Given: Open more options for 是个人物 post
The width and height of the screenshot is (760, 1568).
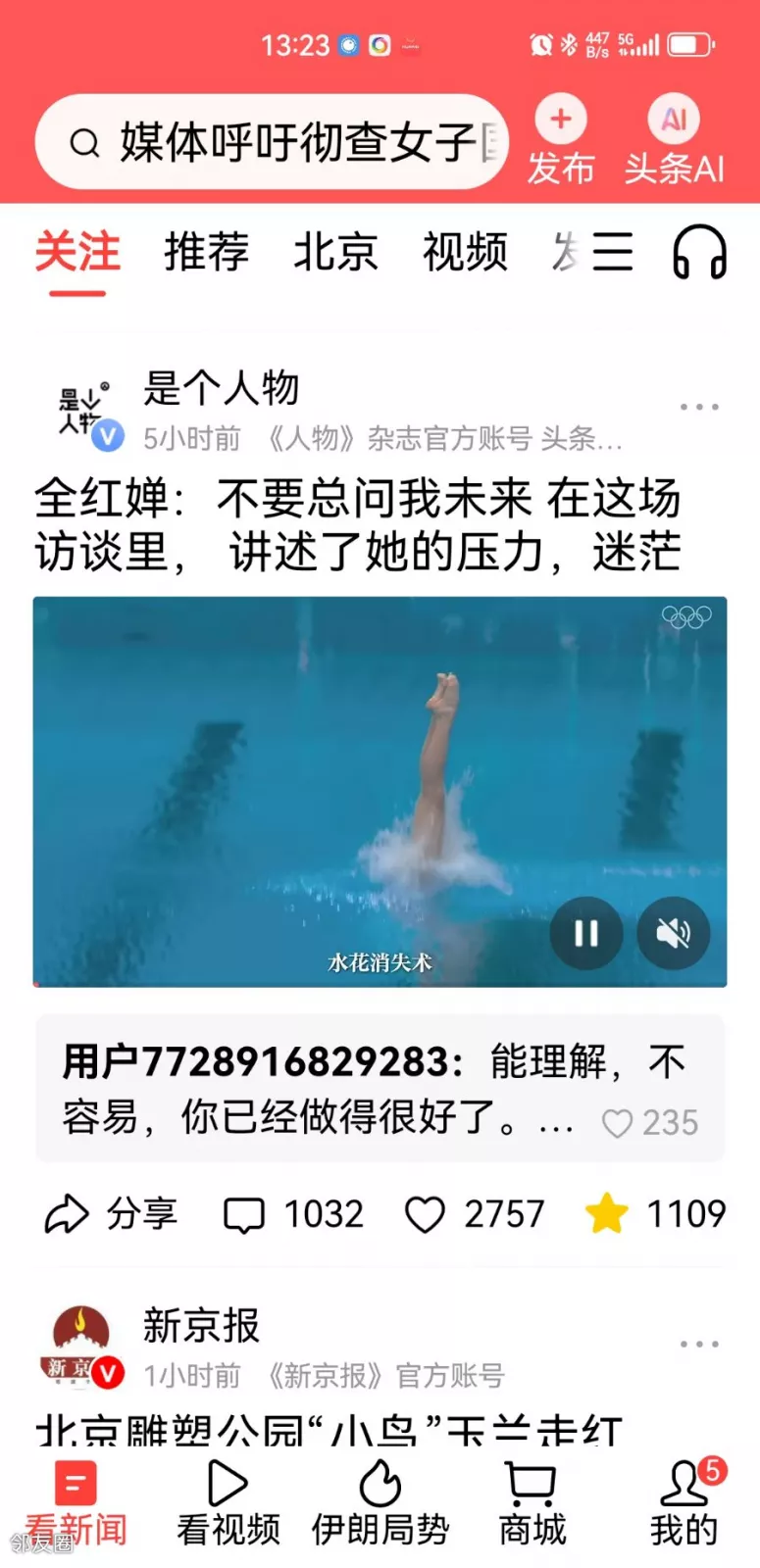Looking at the screenshot, I should coord(699,407).
